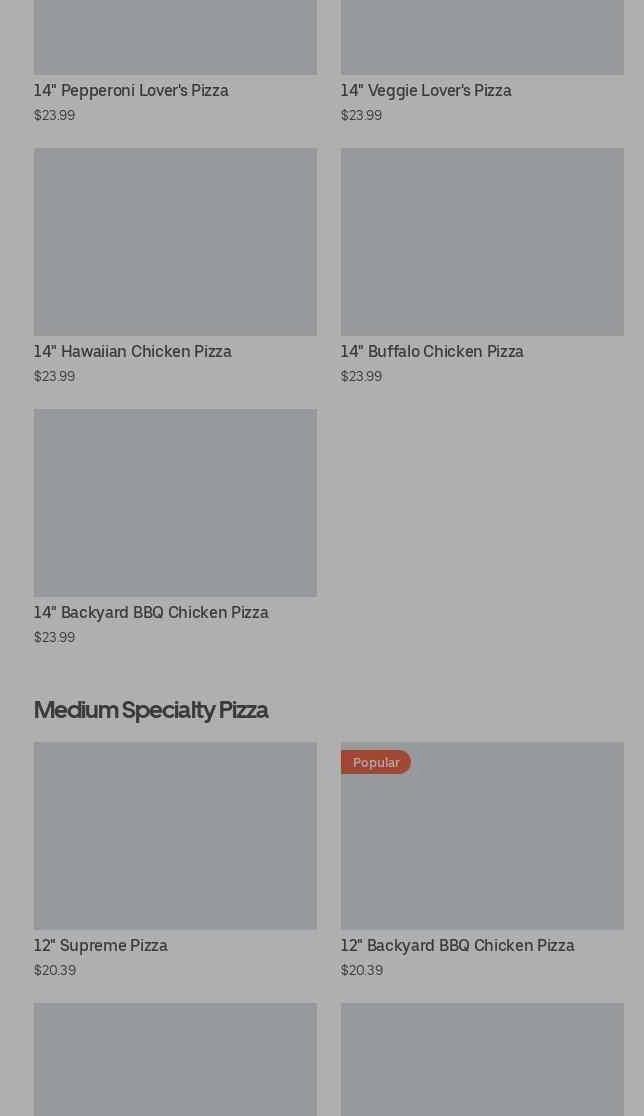This screenshot has width=644, height=1116.
Task: Select the 14" Veggie Lover's Pizza
Action: click(426, 90)
